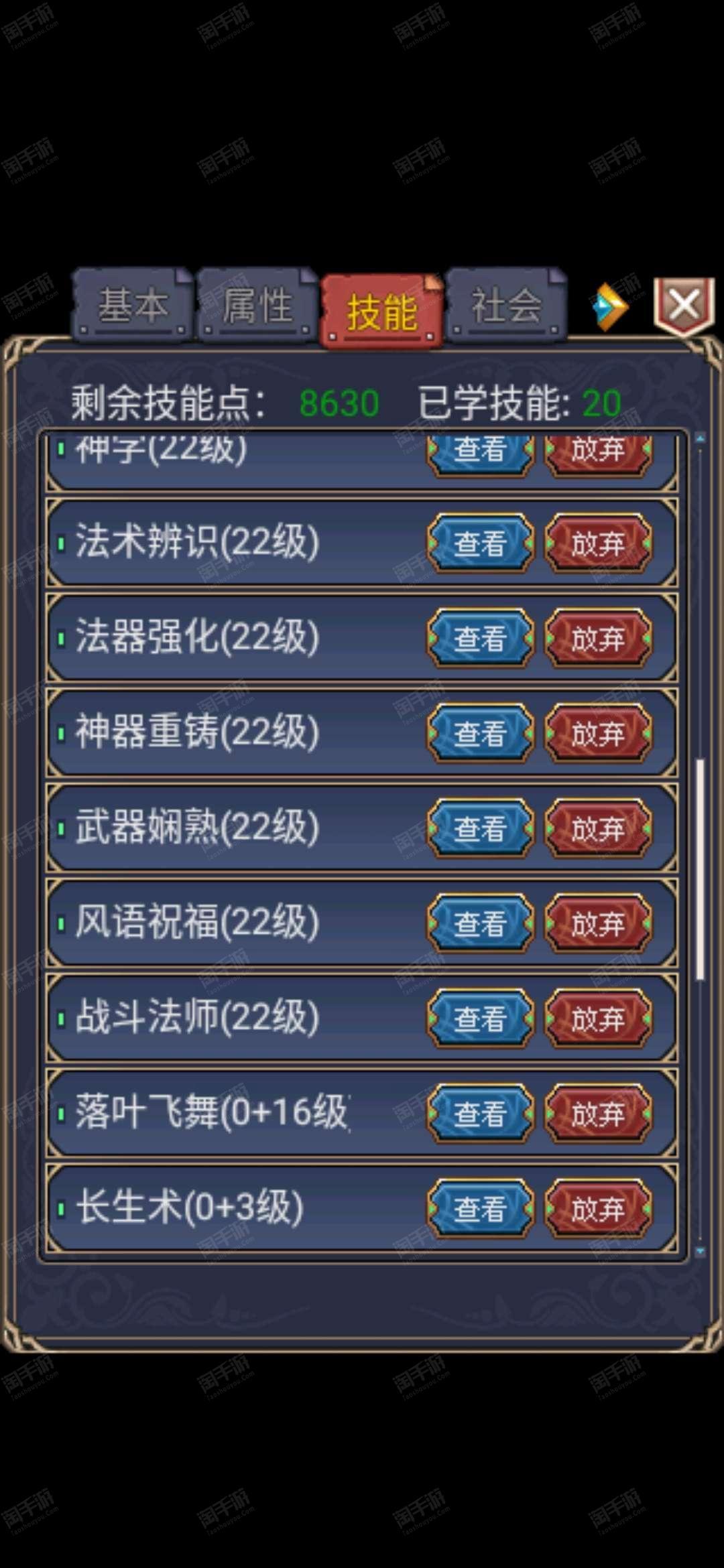Tap 查看 for 长生术
The width and height of the screenshot is (724, 1568).
point(480,1210)
